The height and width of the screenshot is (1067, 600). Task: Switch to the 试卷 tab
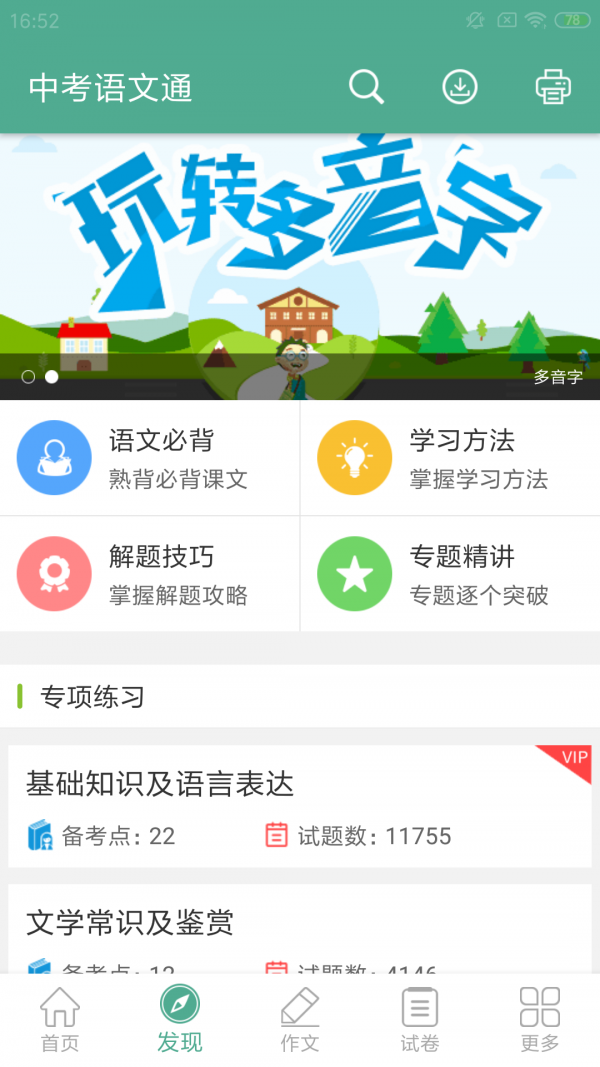click(420, 1020)
